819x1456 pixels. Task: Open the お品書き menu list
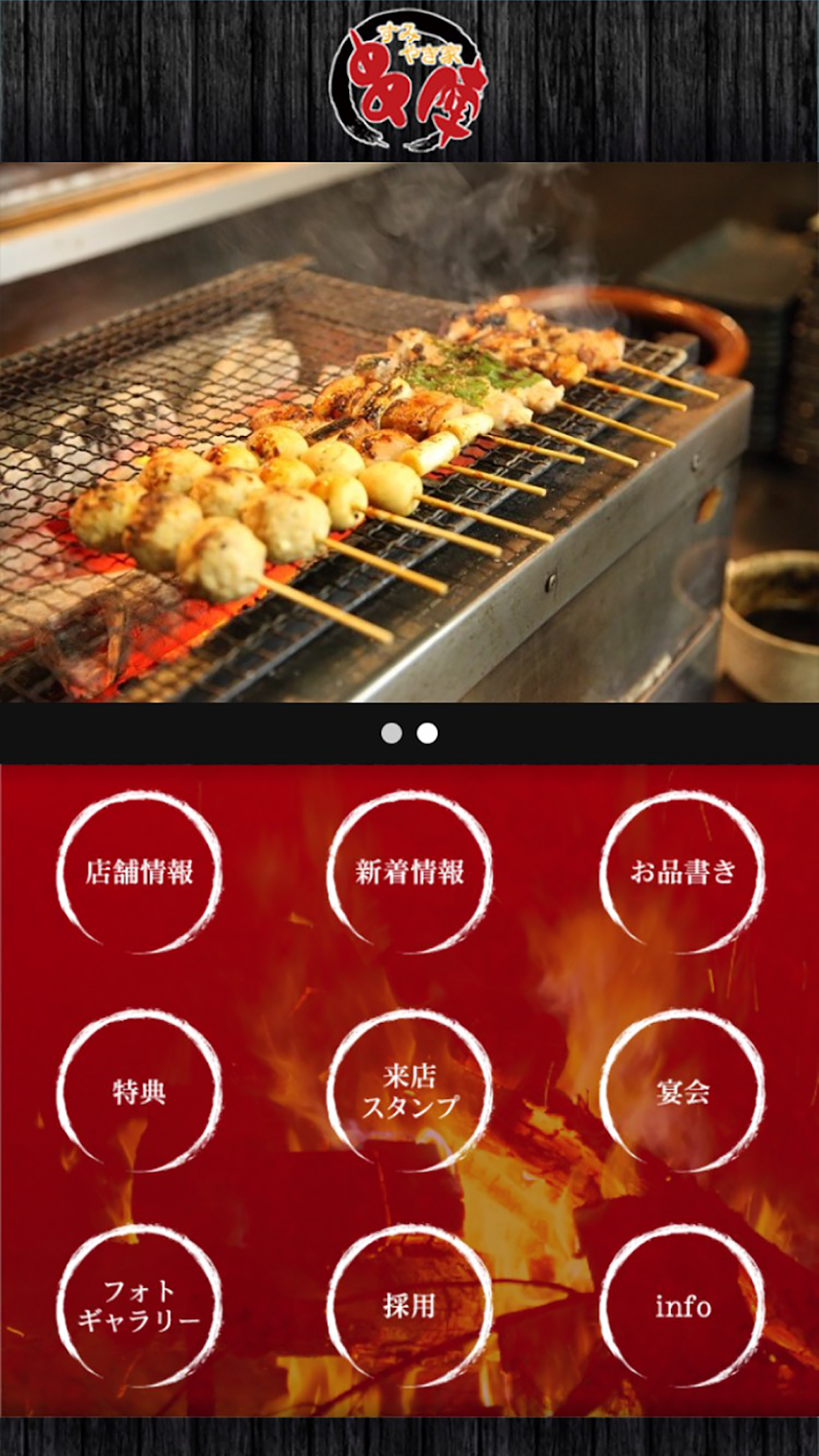coord(682,872)
